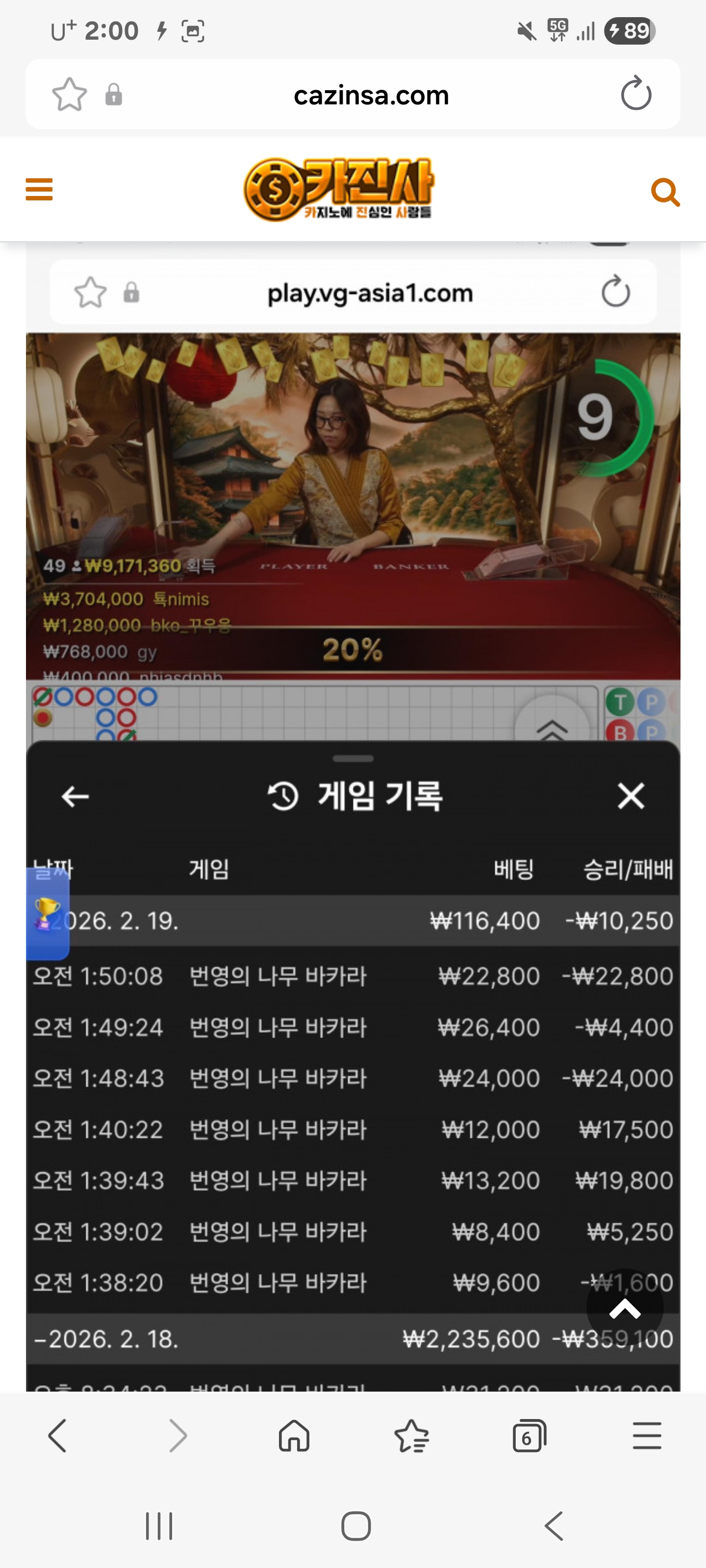Go back in browser with toolbar arrow

pos(57,1436)
